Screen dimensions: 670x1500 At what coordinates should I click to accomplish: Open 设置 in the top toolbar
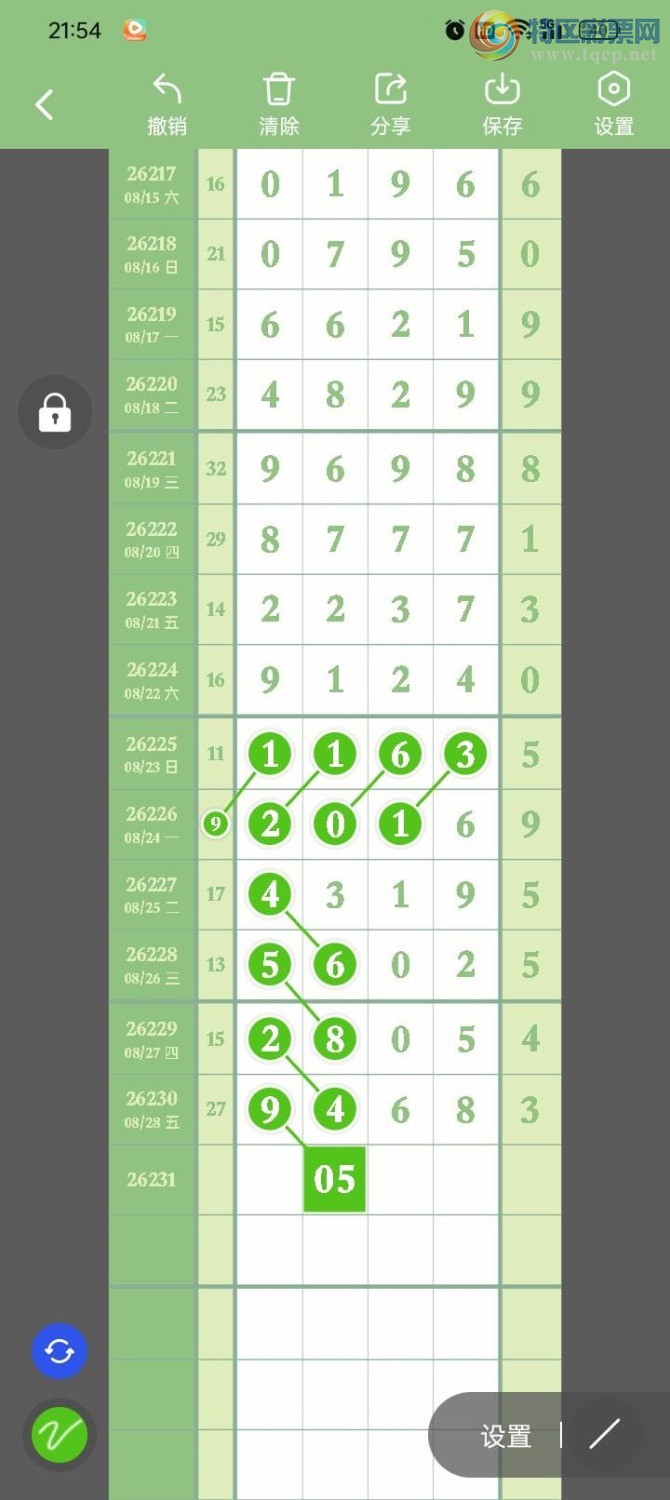pyautogui.click(x=613, y=104)
